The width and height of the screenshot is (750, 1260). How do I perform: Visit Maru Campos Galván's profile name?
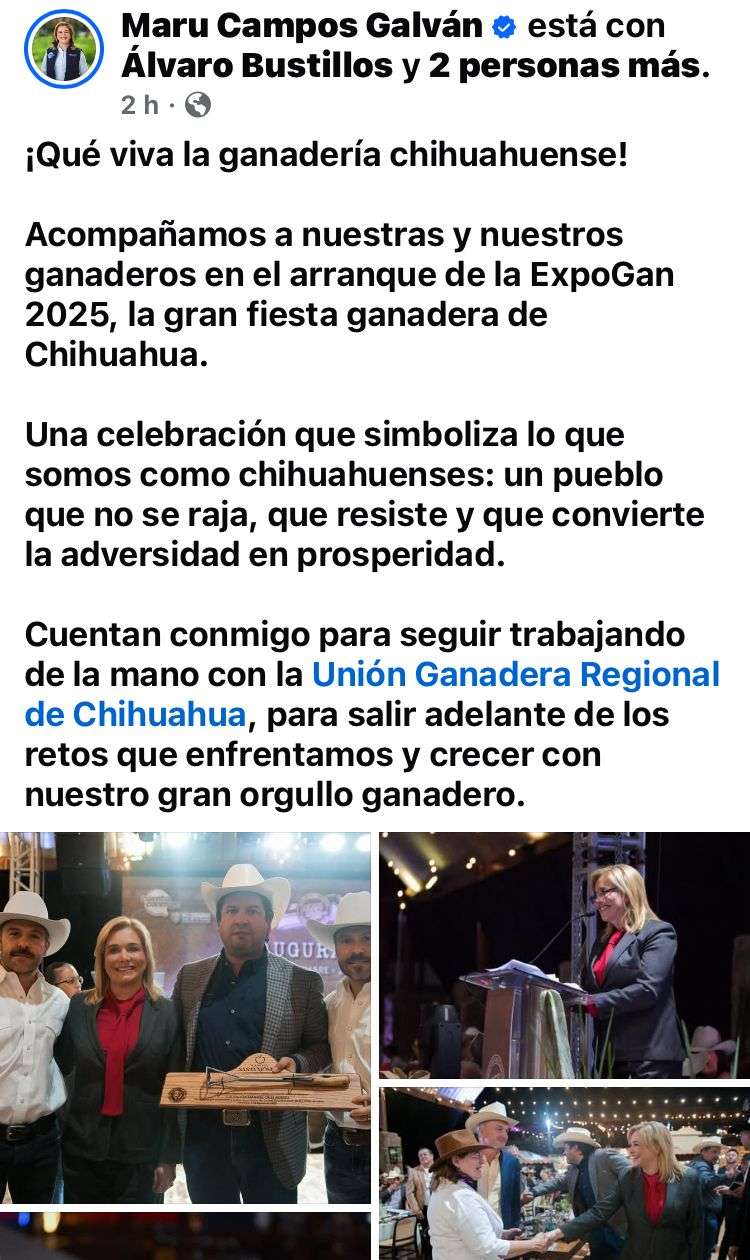[x=301, y=27]
